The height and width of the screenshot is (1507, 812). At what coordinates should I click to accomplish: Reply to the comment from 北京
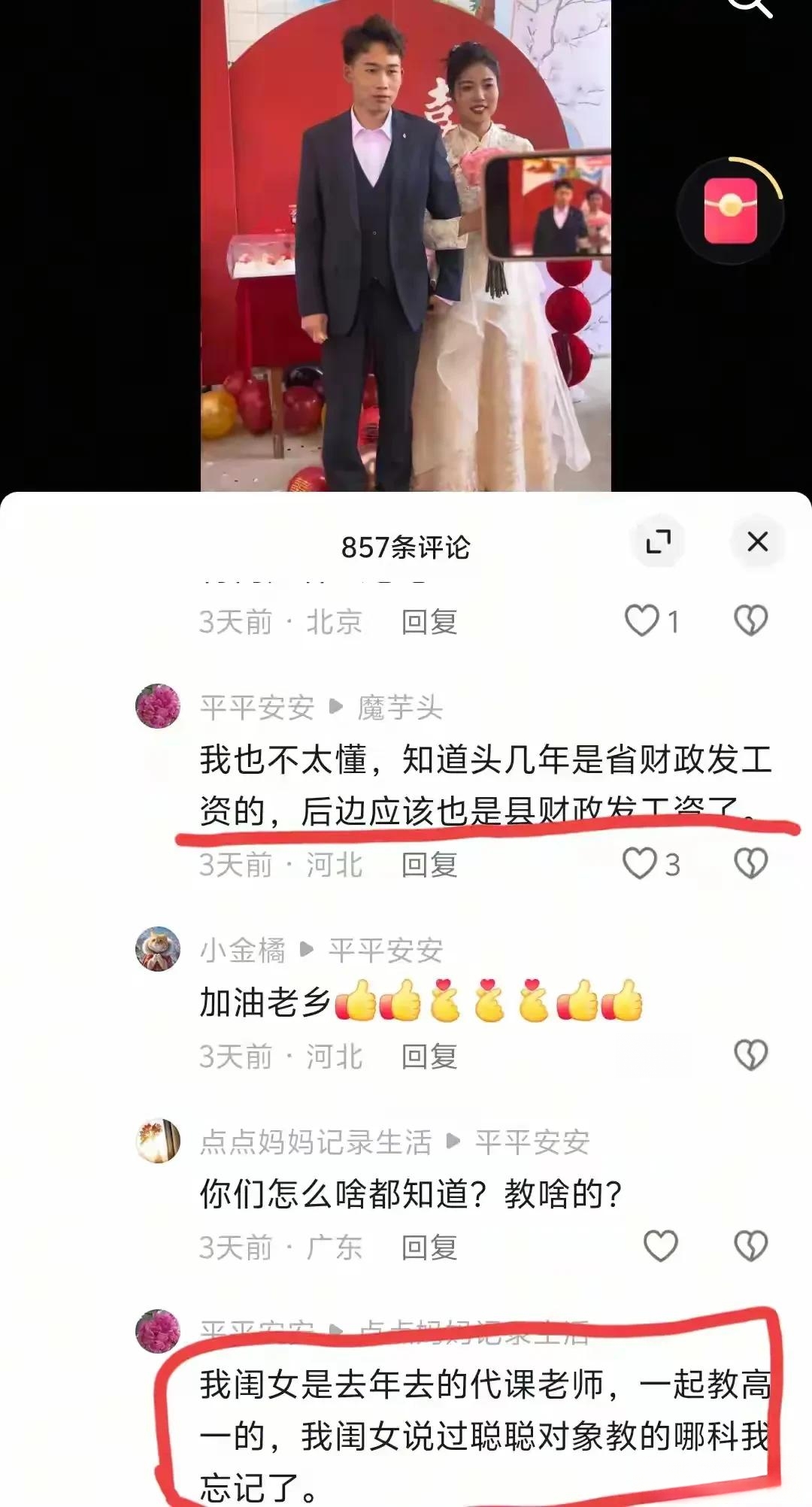429,623
